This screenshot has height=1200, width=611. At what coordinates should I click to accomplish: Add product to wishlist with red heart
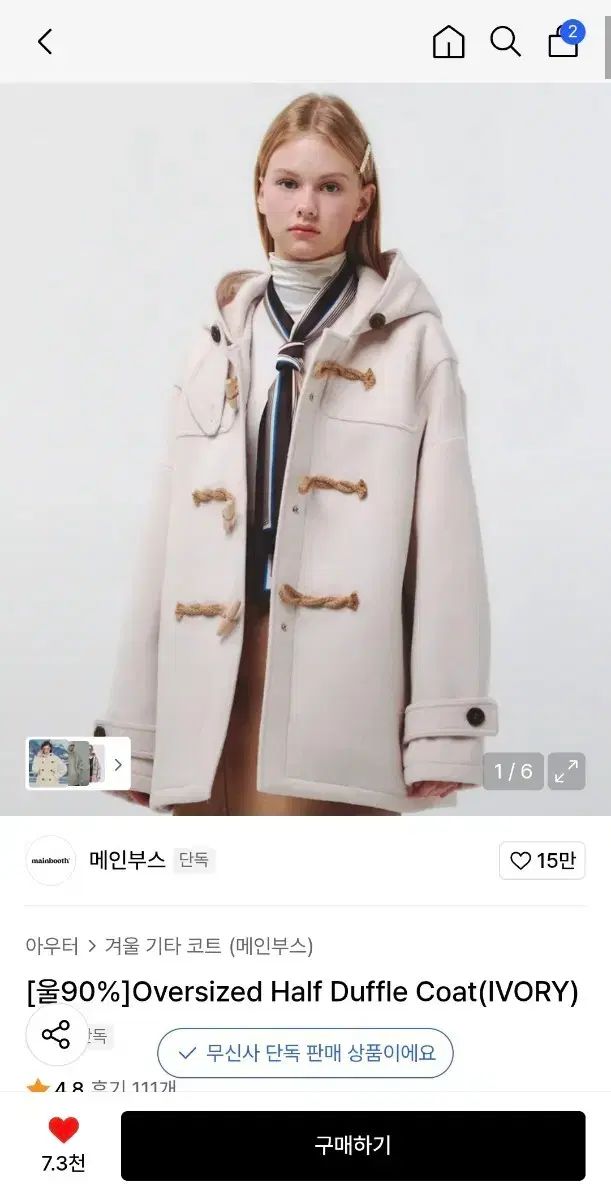pos(63,1132)
